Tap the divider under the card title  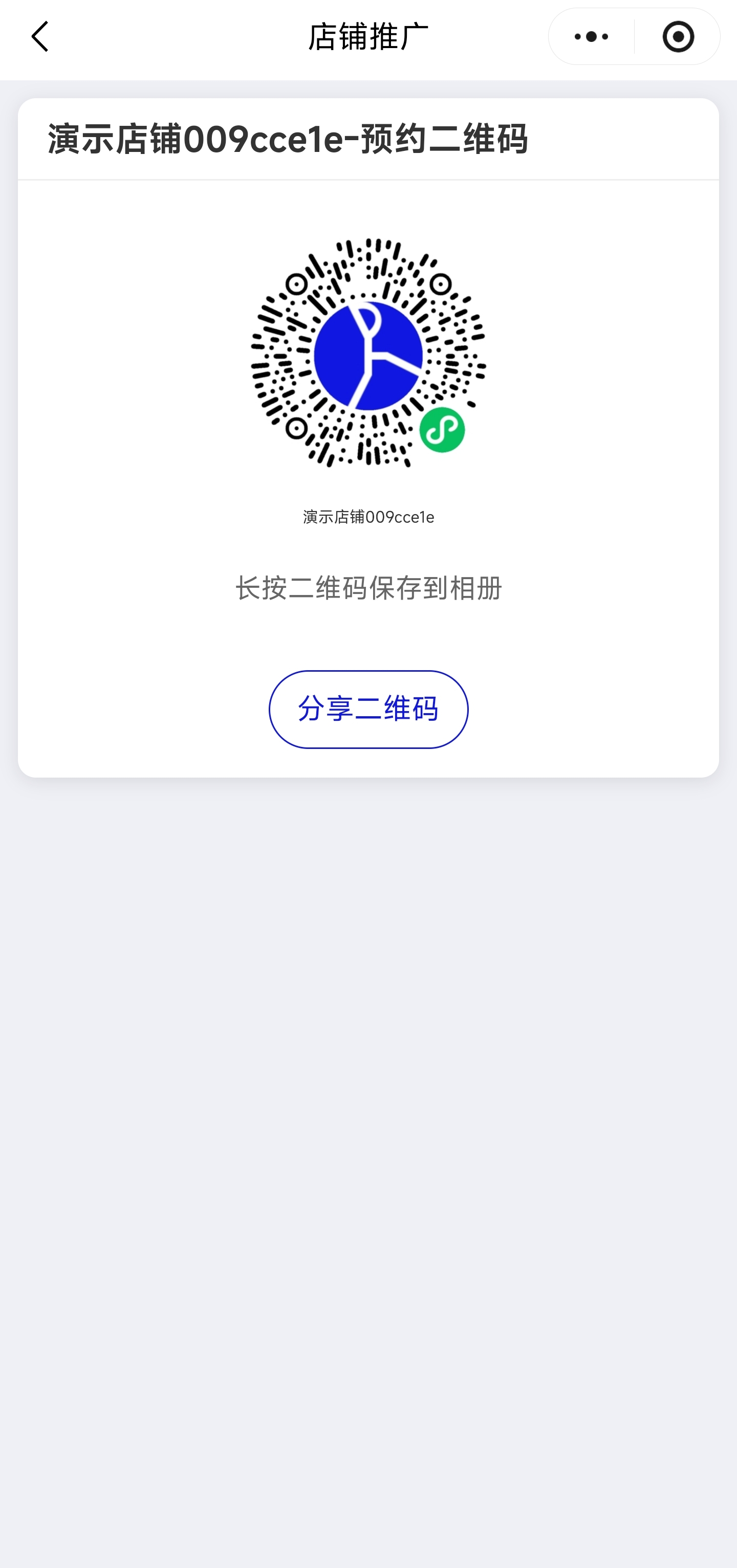(x=368, y=180)
